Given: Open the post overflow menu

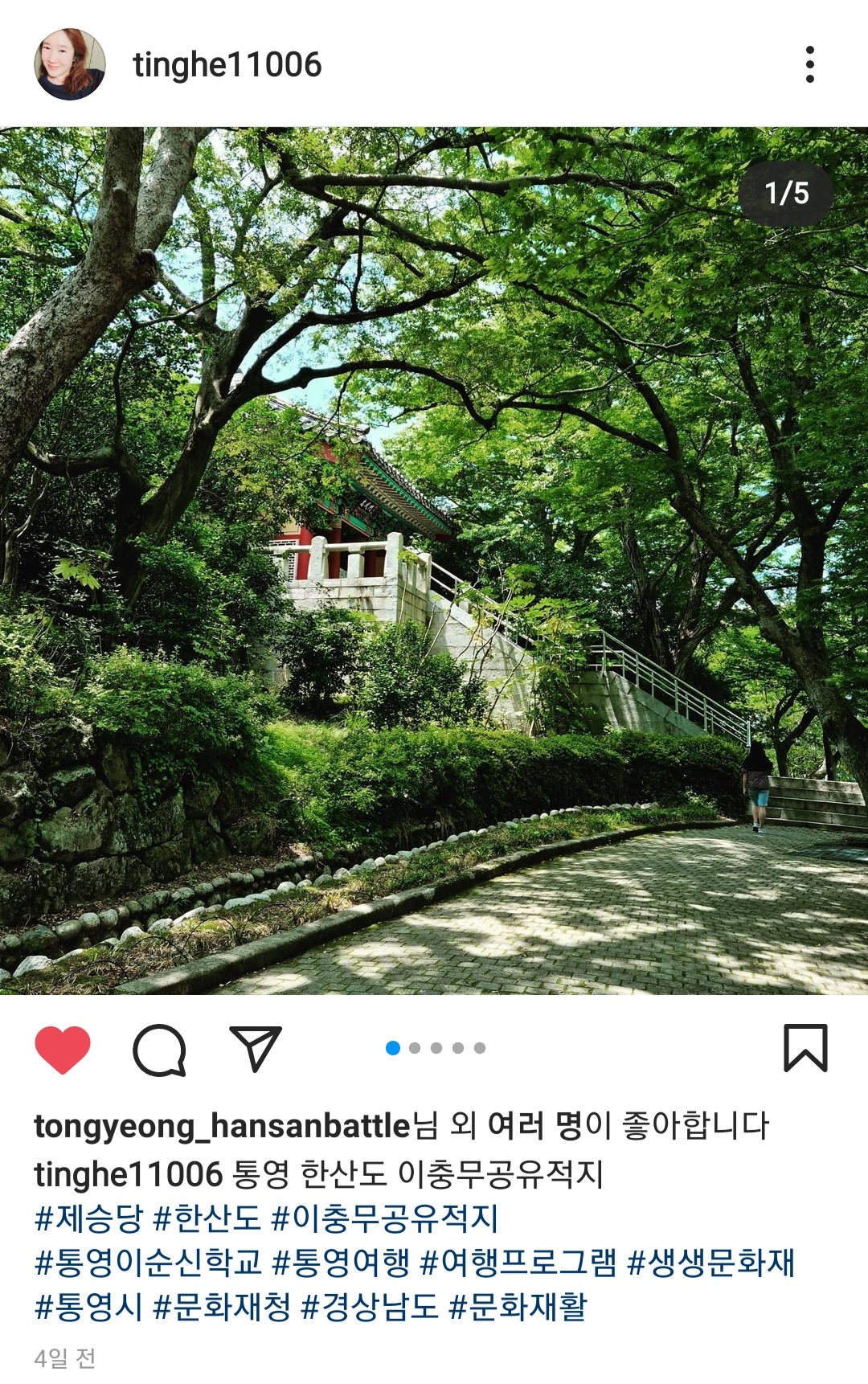Looking at the screenshot, I should pyautogui.click(x=809, y=64).
